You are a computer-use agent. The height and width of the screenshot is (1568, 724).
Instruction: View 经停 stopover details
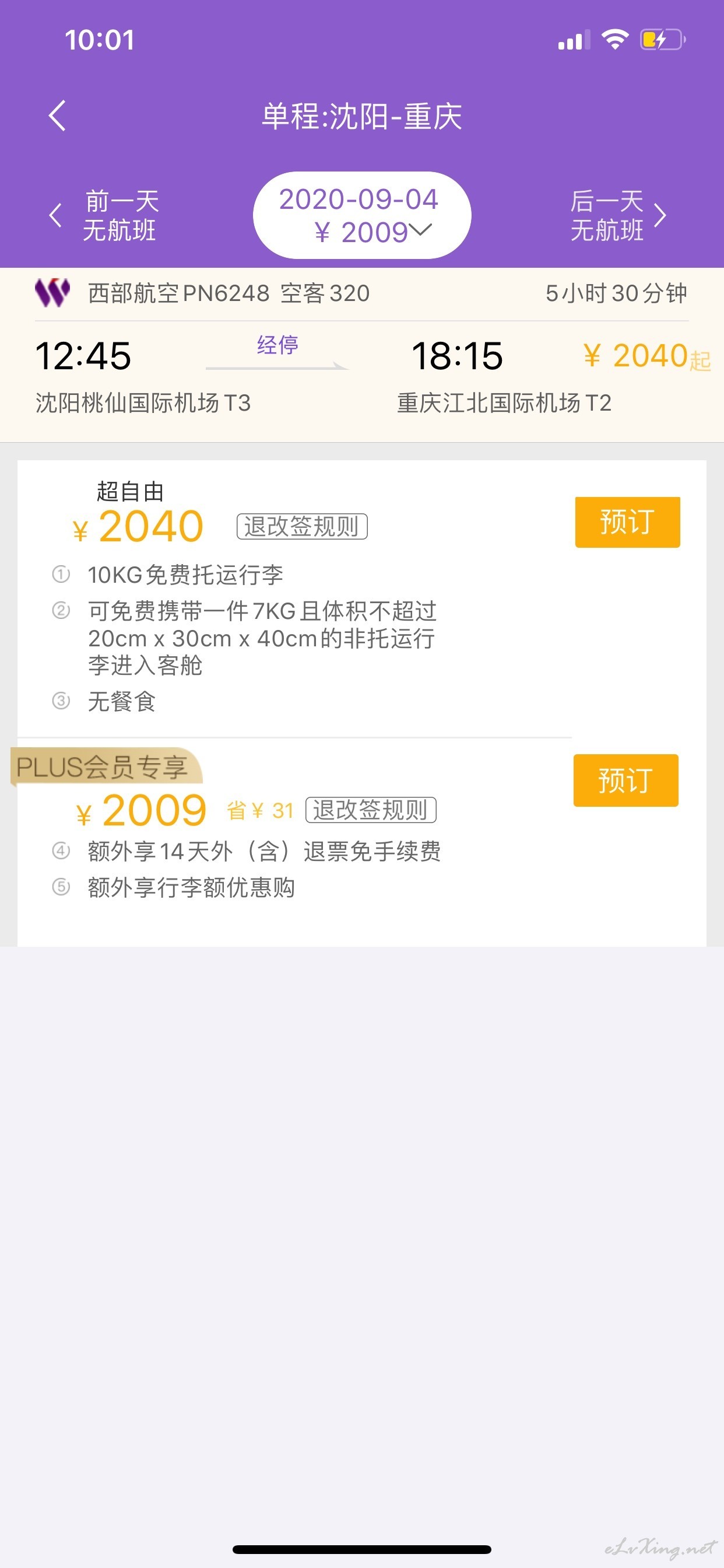tap(277, 345)
